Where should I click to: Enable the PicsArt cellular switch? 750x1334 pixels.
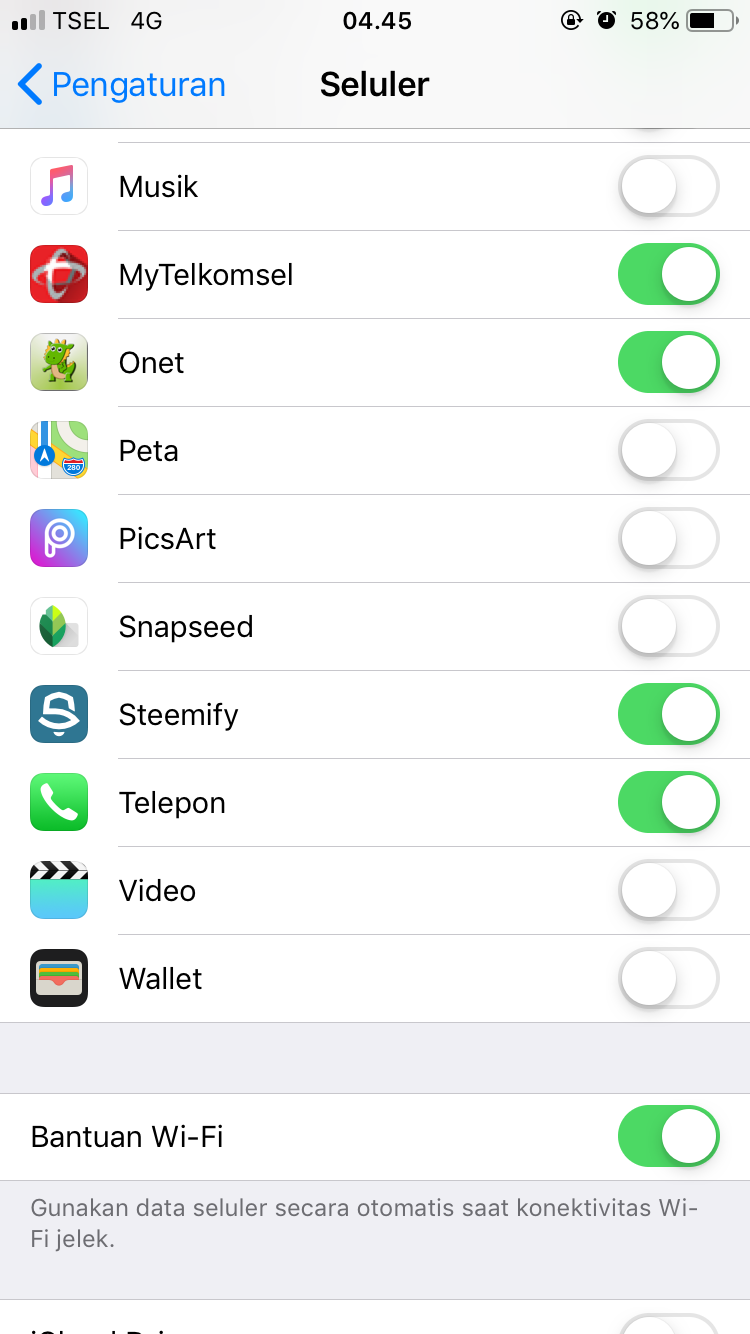click(668, 539)
